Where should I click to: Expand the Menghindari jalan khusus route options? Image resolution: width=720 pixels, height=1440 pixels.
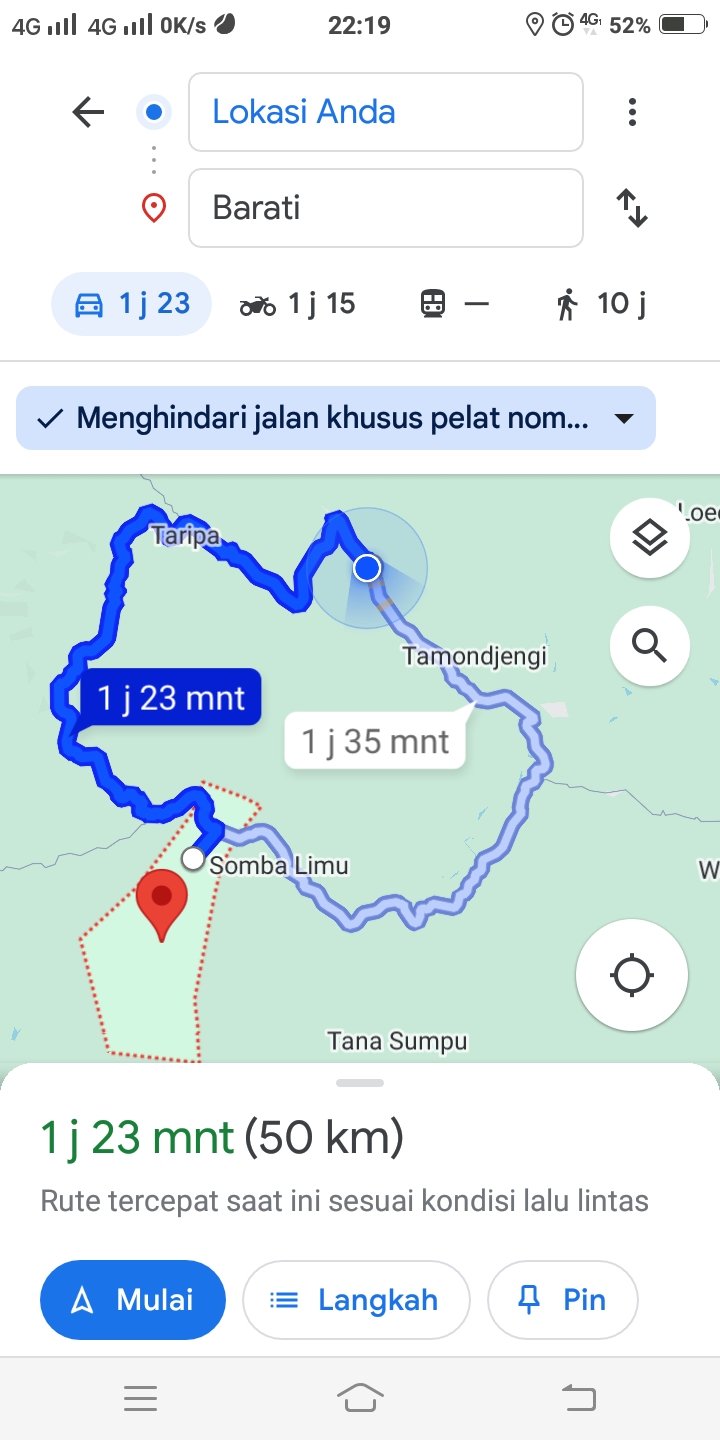click(336, 418)
